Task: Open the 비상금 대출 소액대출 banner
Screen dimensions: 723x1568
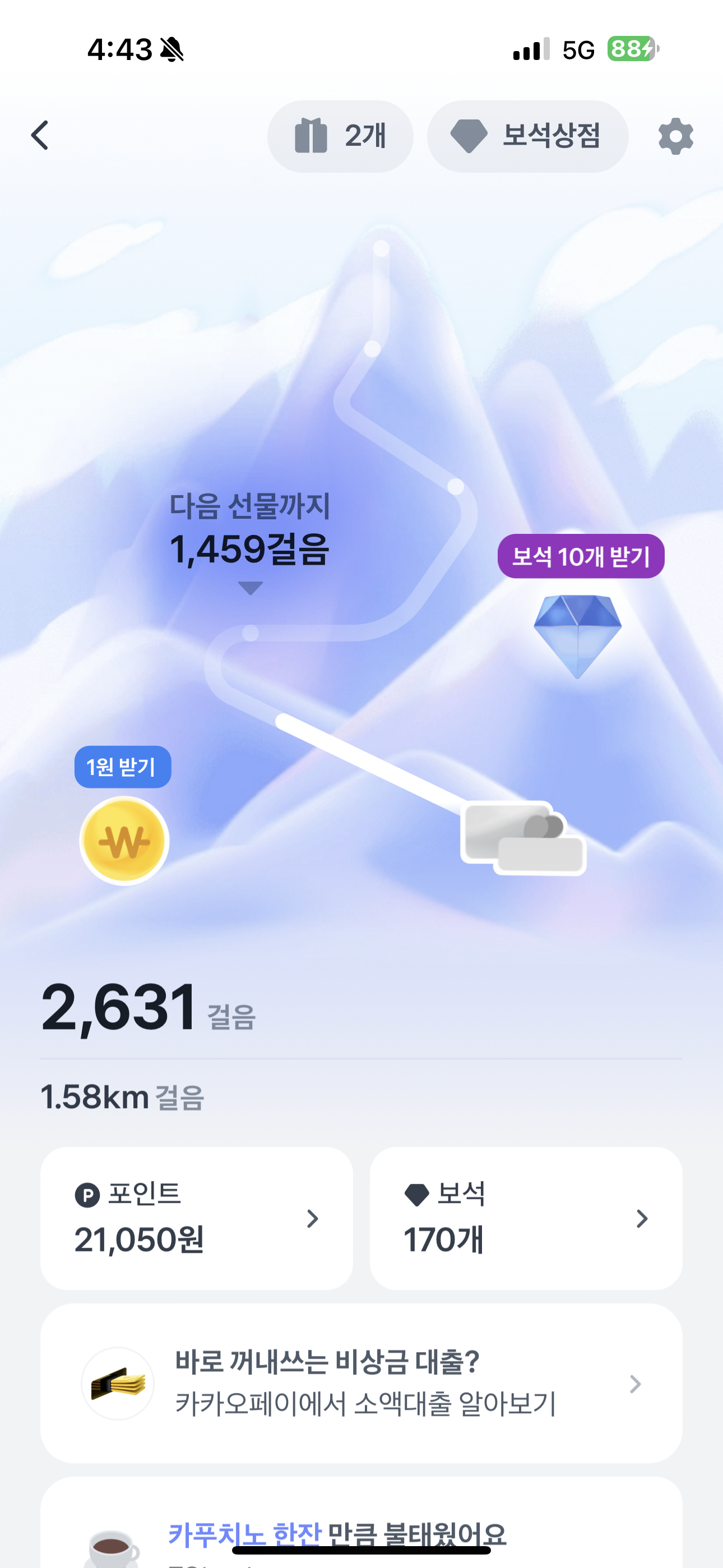Action: 361,1383
